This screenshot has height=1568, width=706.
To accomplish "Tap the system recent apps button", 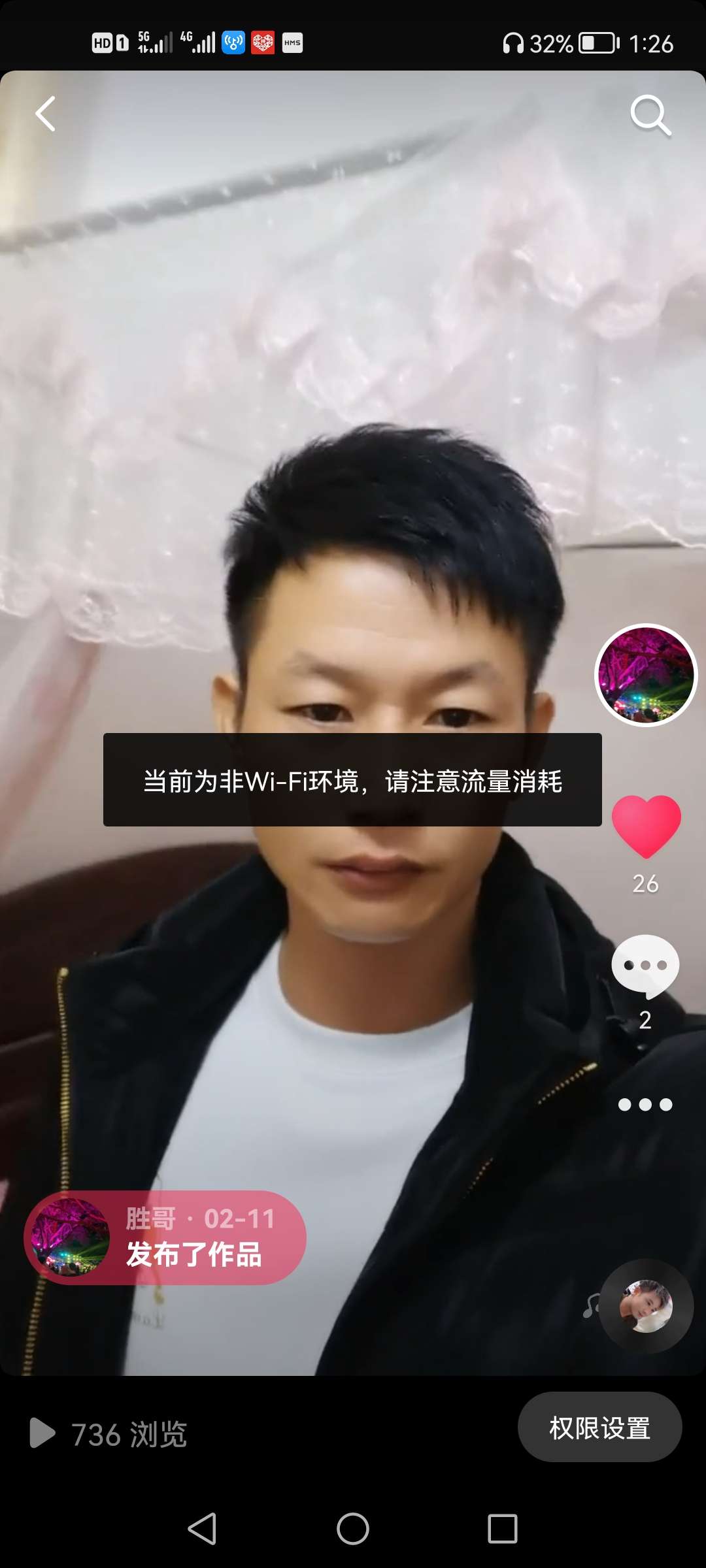I will pos(502,1529).
